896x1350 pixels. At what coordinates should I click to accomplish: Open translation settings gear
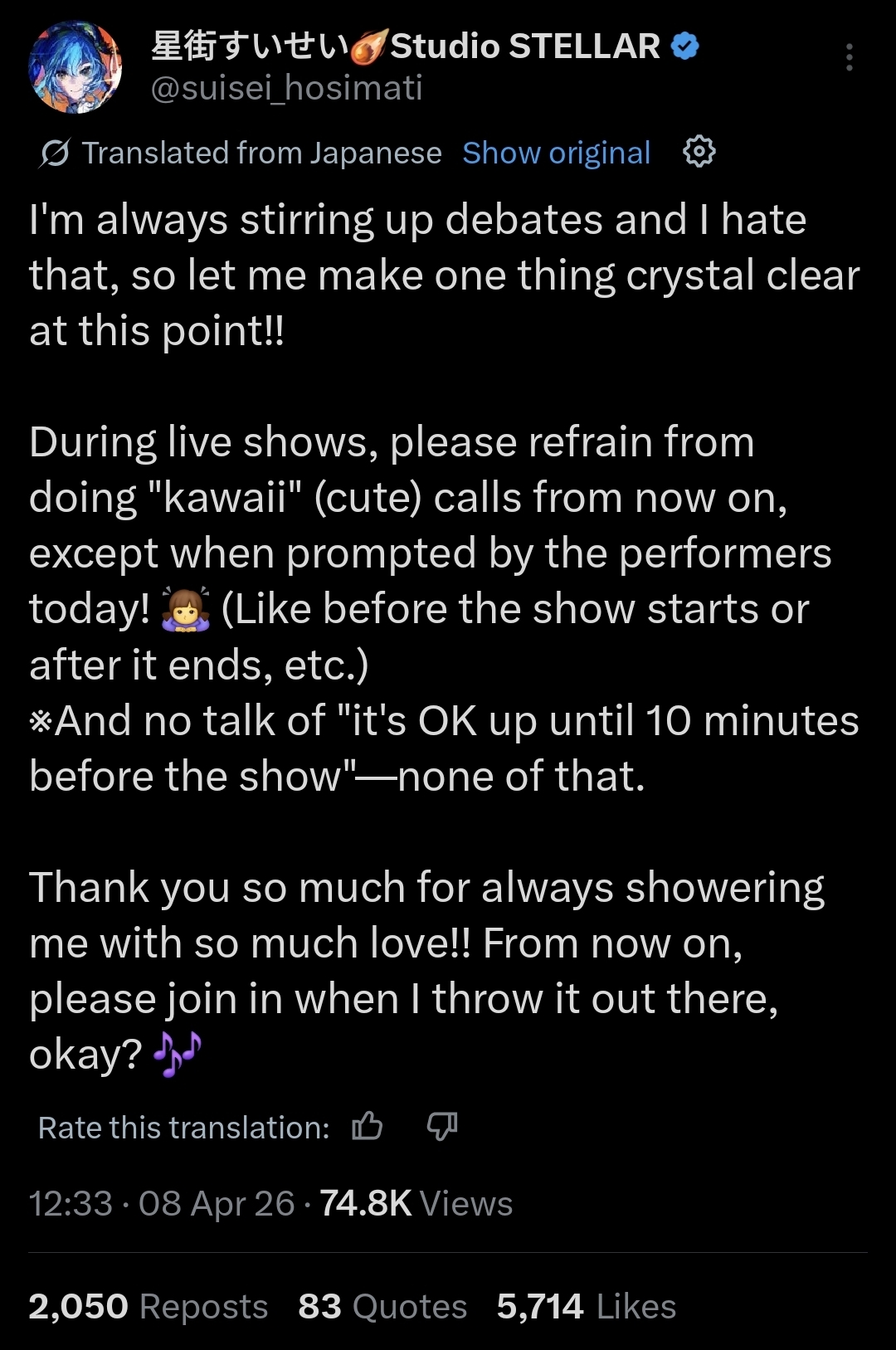point(699,152)
